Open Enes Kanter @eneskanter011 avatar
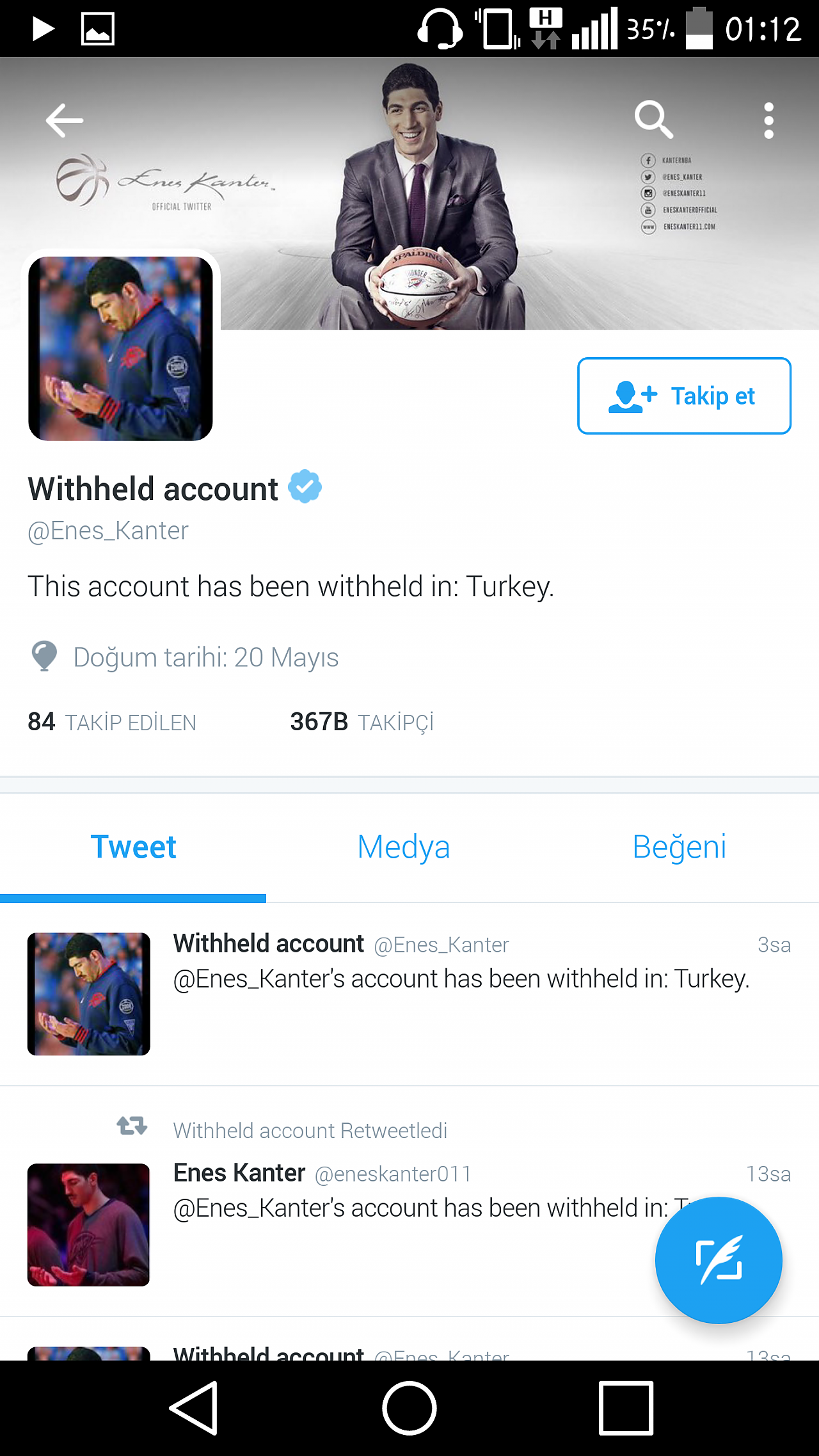Screen dimensions: 819x1456 (88, 1225)
